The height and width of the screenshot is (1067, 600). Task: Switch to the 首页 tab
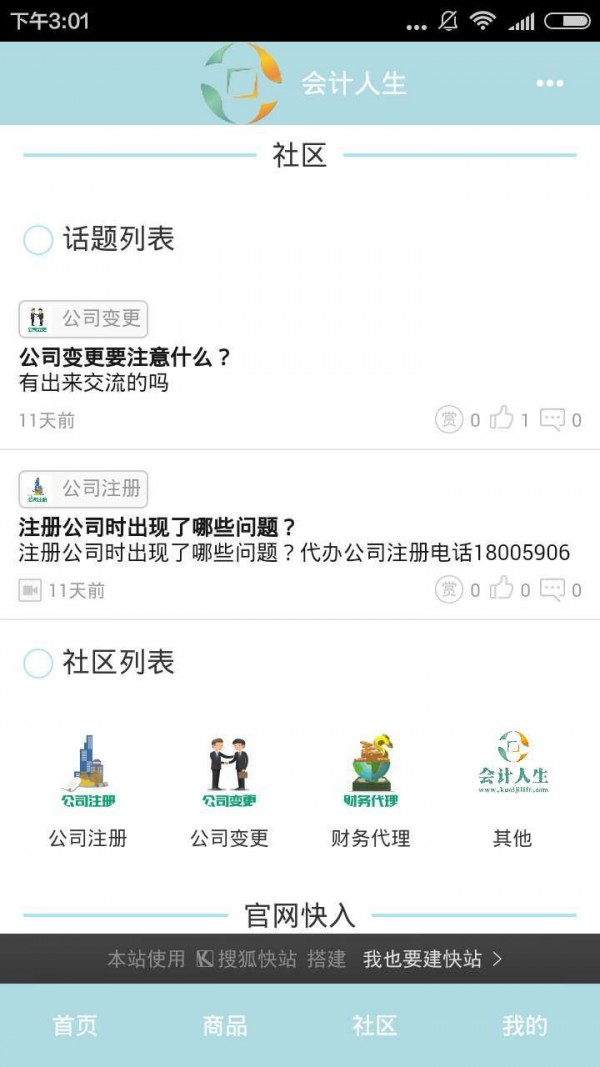point(75,1025)
